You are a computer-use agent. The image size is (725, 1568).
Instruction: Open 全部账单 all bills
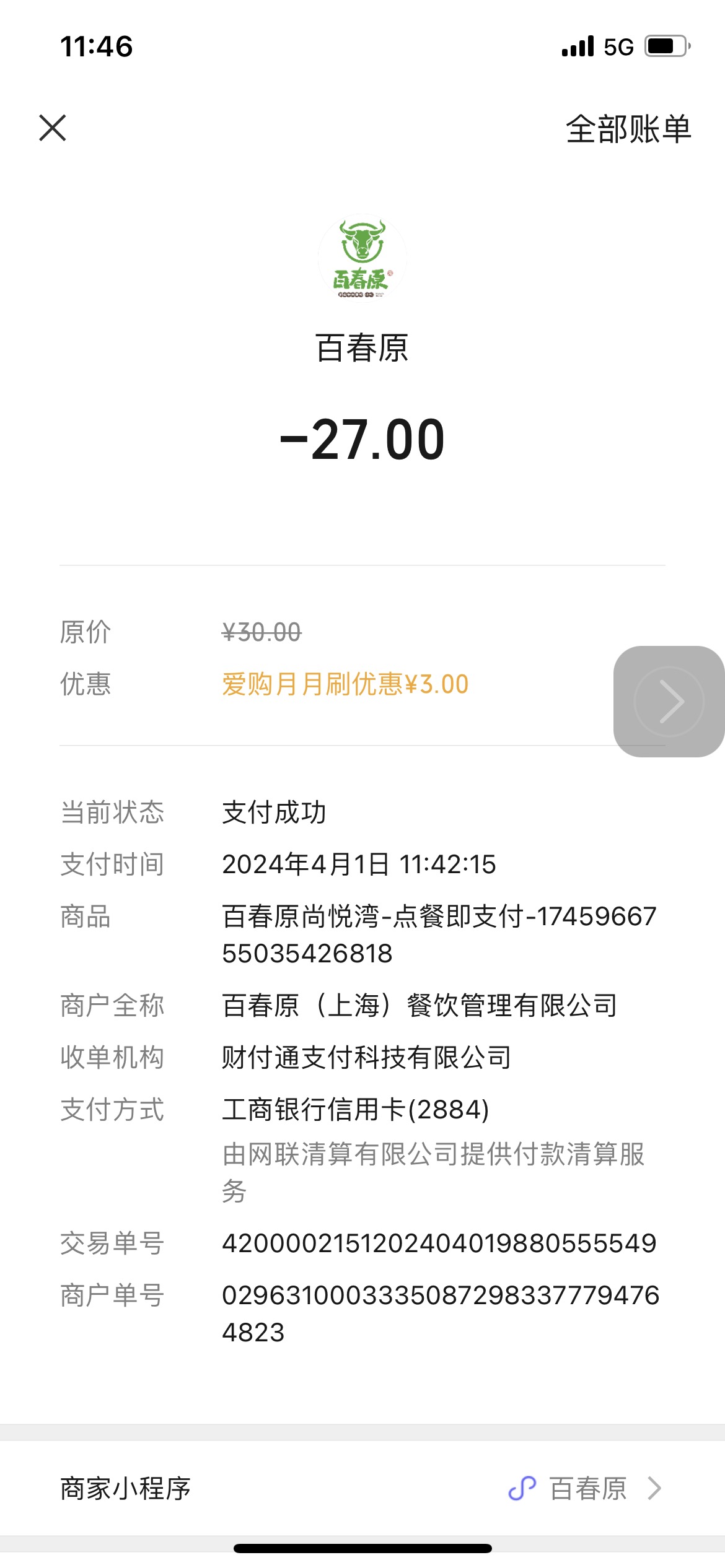click(628, 129)
